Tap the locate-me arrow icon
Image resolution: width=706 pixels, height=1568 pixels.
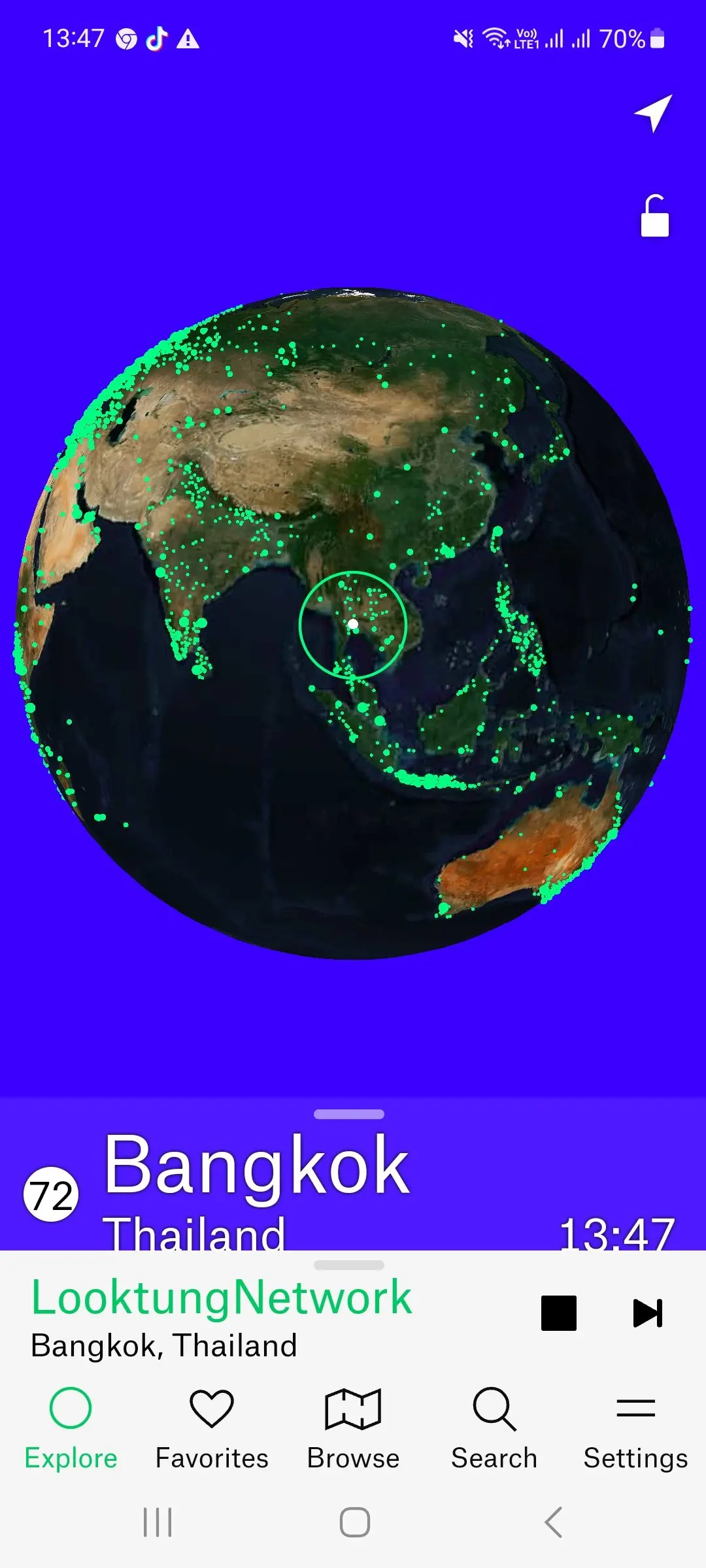653,113
